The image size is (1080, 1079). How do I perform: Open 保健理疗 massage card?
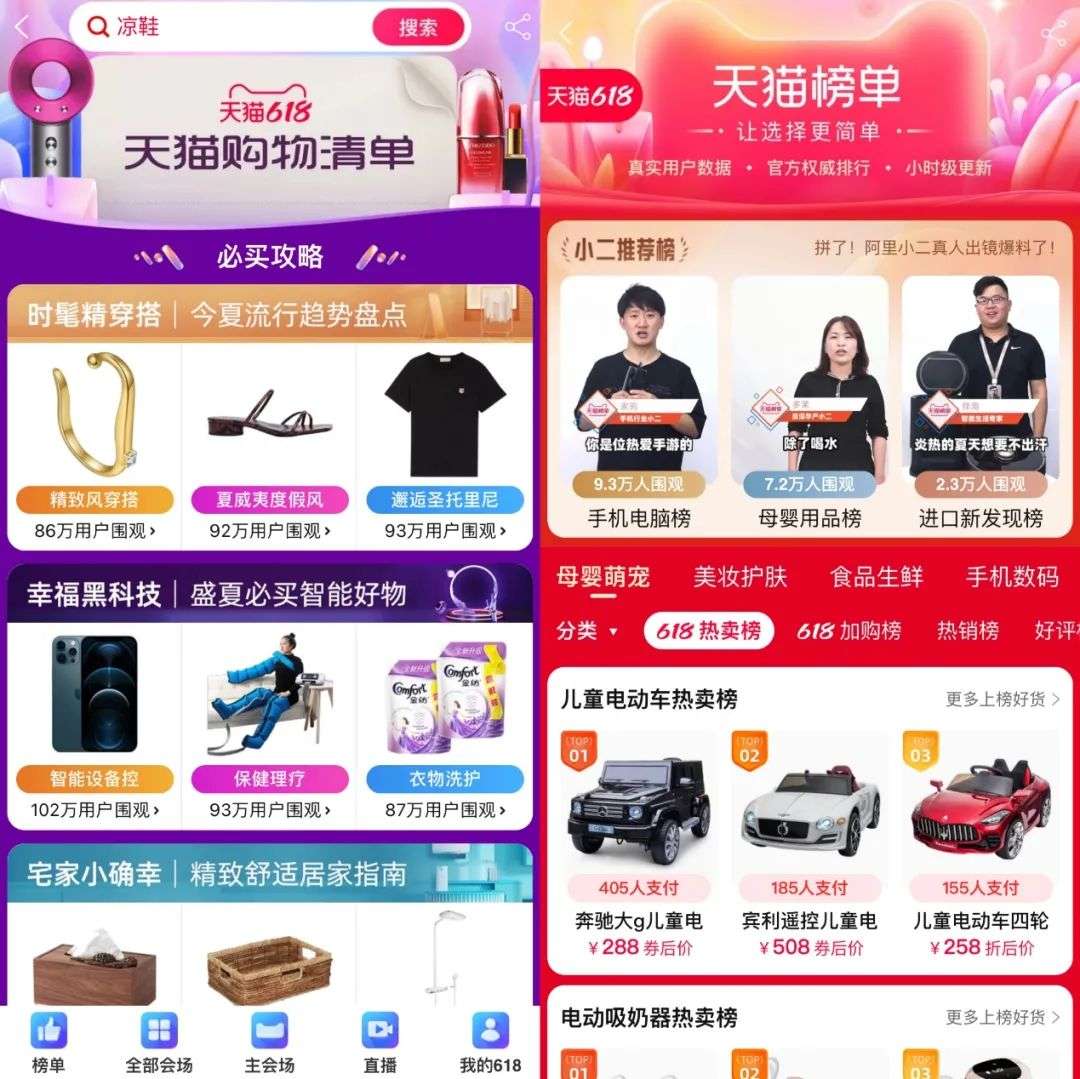(269, 720)
